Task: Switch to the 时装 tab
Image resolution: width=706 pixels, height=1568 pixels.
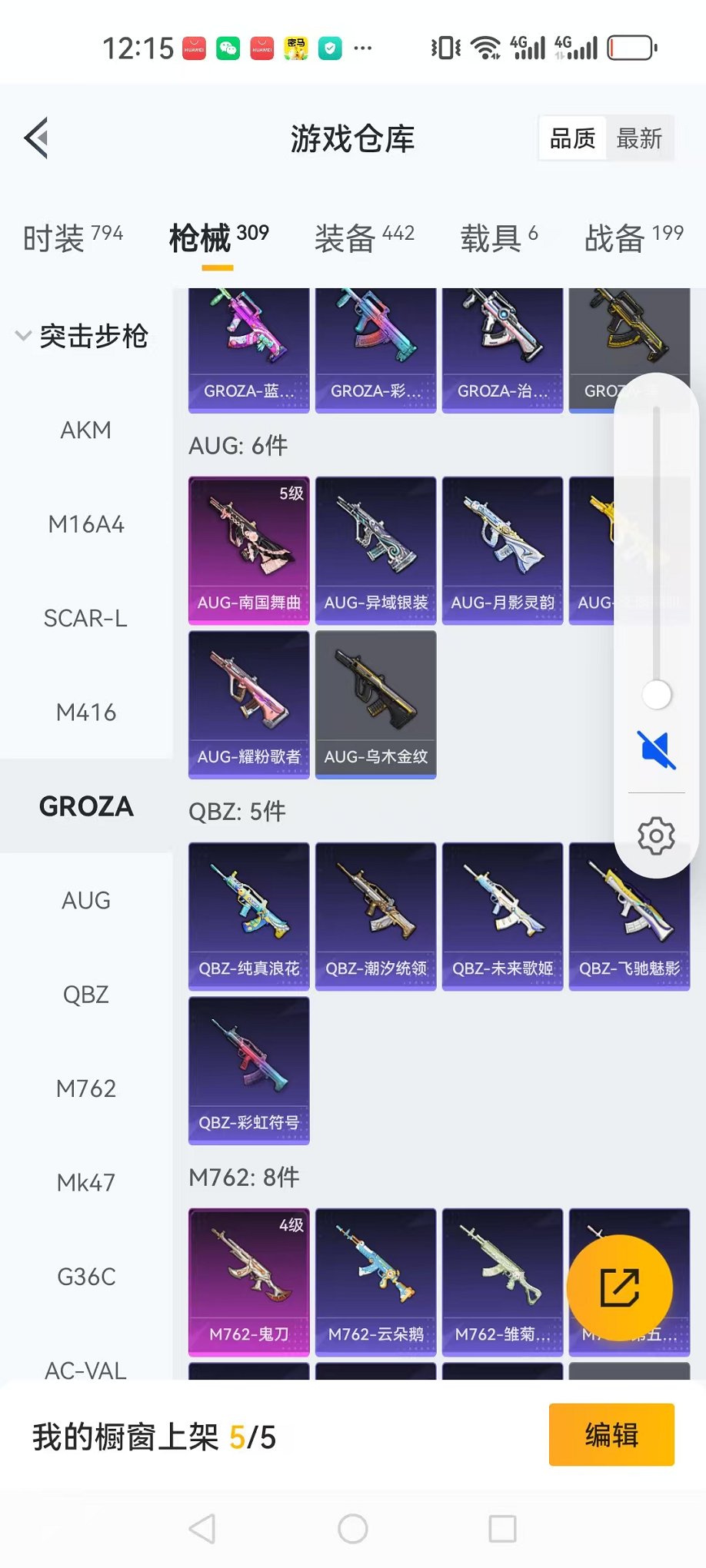Action: coord(73,238)
